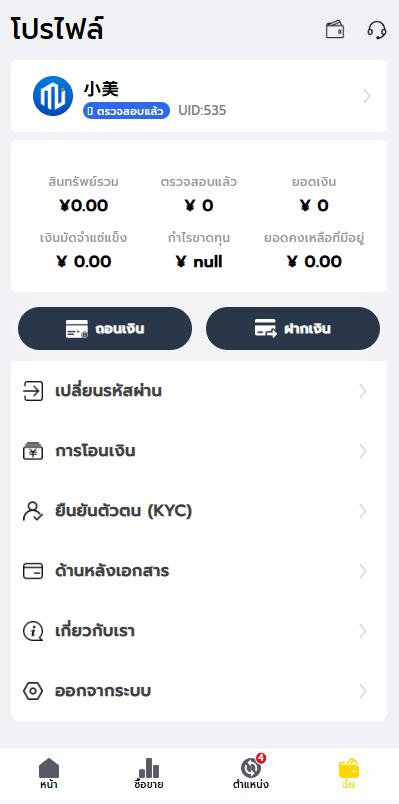Tap the ฝากเงิน deposit button
399x804 pixels.
click(x=293, y=329)
